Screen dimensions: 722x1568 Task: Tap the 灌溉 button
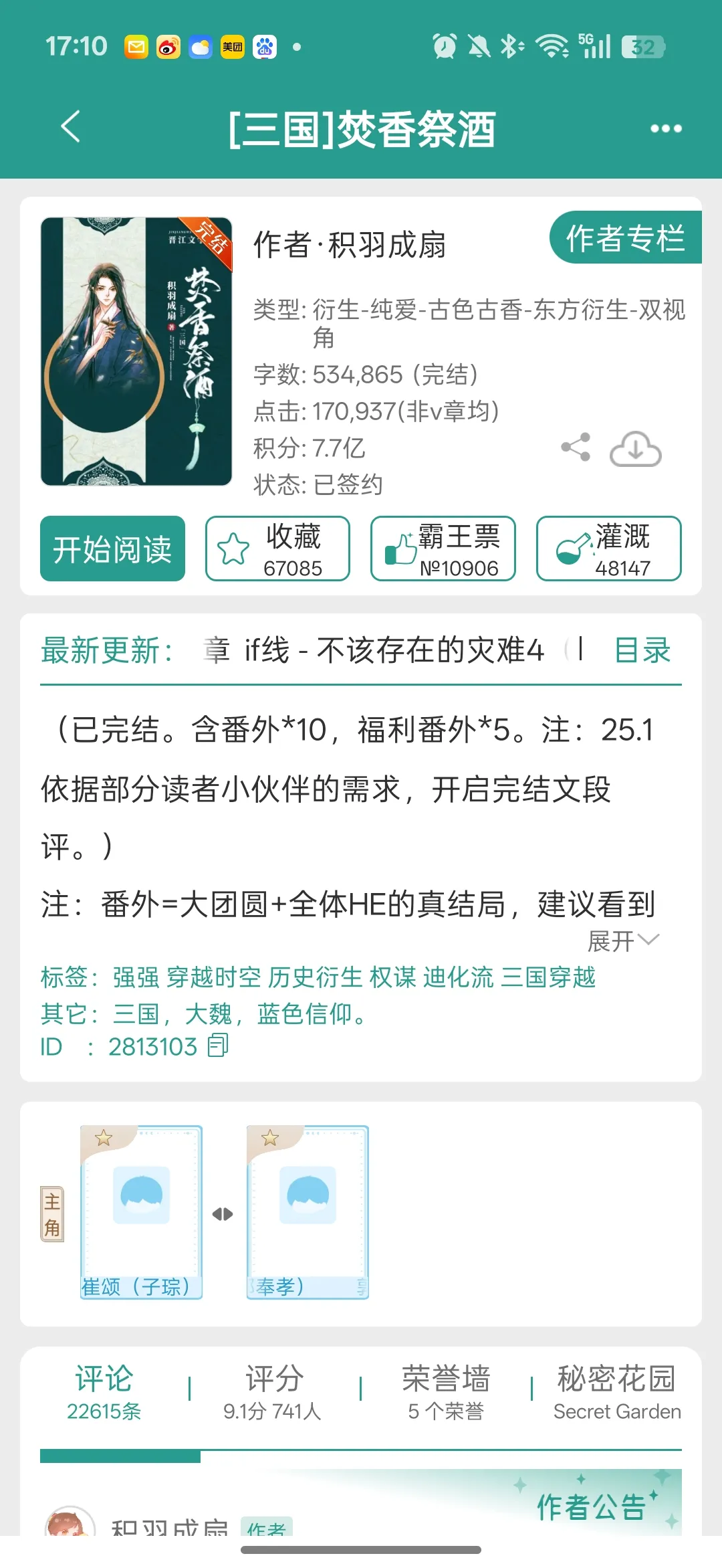tap(608, 549)
